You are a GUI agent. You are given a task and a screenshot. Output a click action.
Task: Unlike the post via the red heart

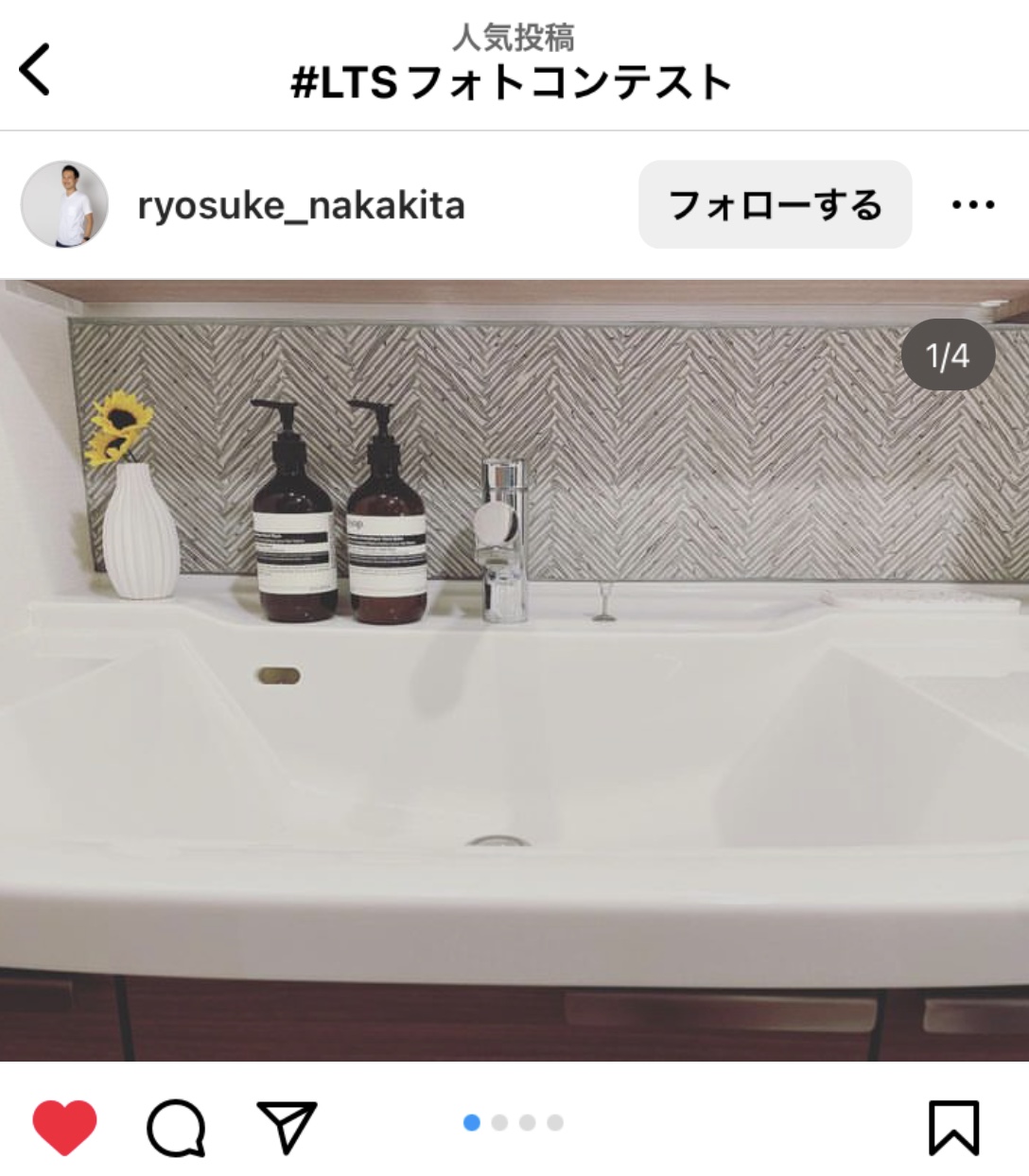click(64, 1127)
